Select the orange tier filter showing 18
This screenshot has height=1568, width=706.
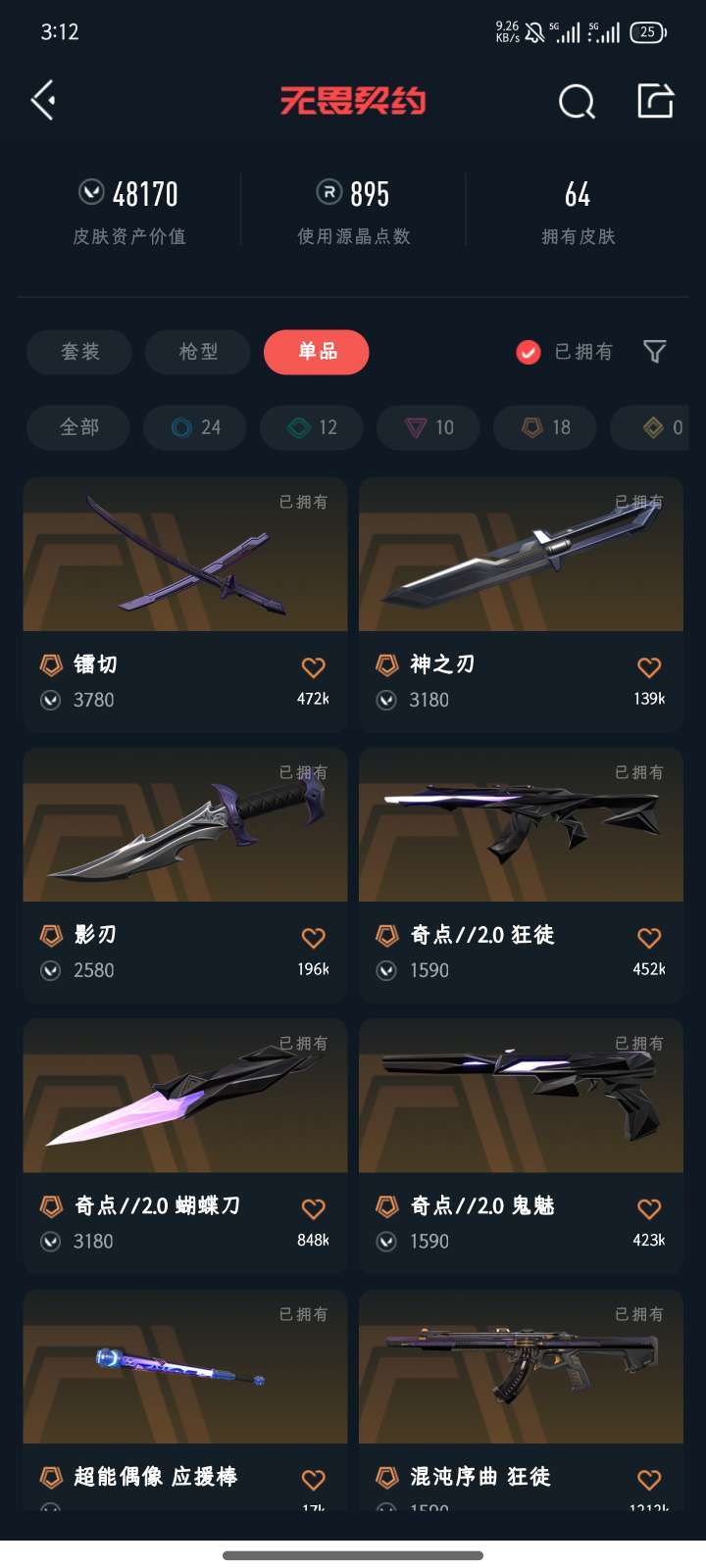[x=544, y=427]
